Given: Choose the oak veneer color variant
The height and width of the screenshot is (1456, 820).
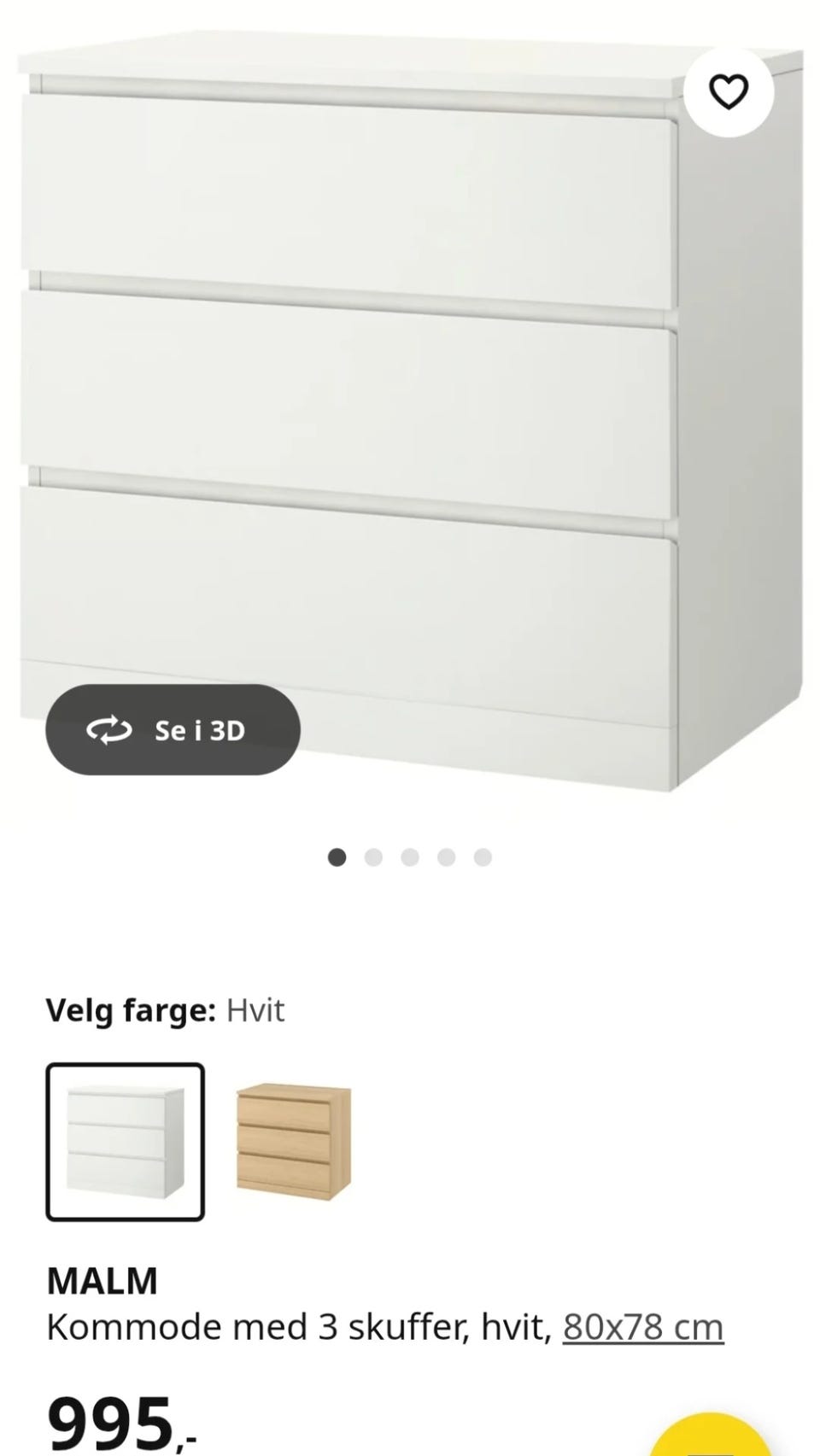Looking at the screenshot, I should coord(294,1142).
